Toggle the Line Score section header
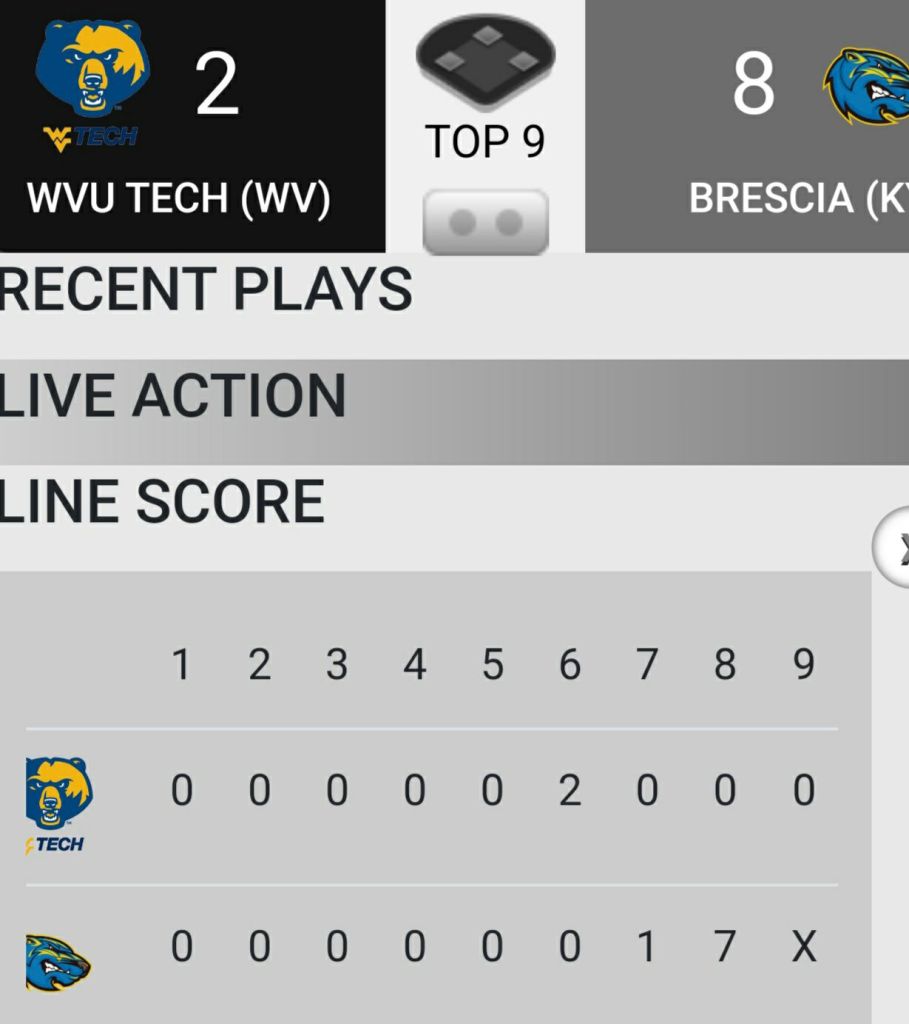This screenshot has height=1024, width=909. pyautogui.click(x=162, y=502)
